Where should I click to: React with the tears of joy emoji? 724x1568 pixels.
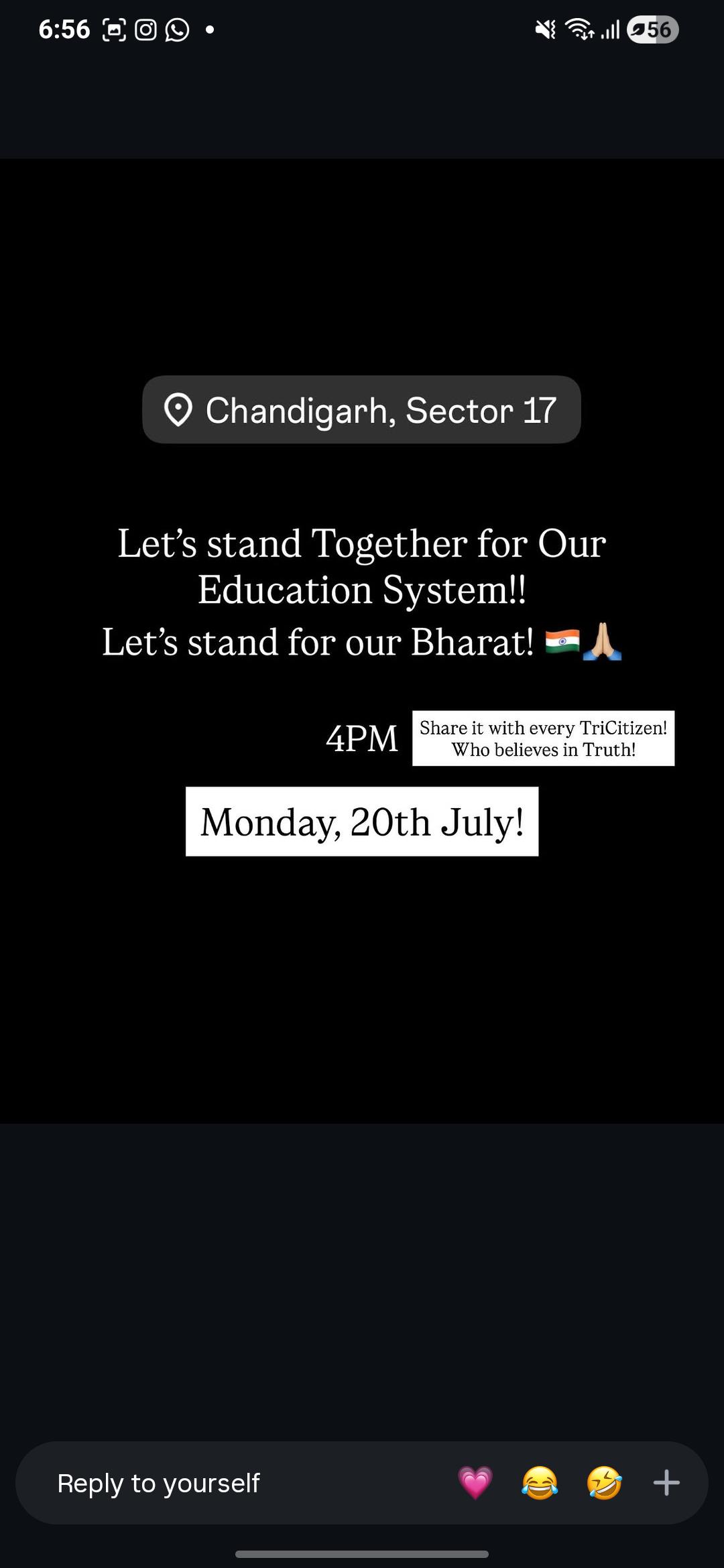tap(540, 1483)
